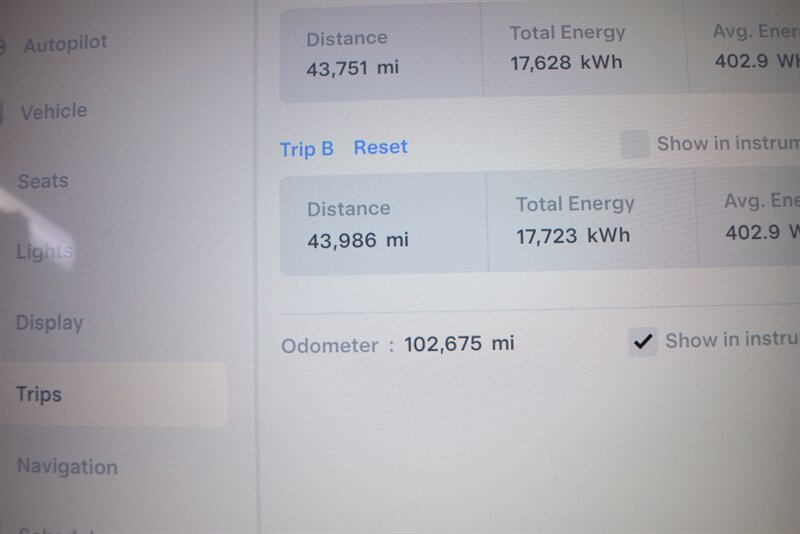This screenshot has width=800, height=534.
Task: Reset the Trip B counter
Action: [381, 148]
